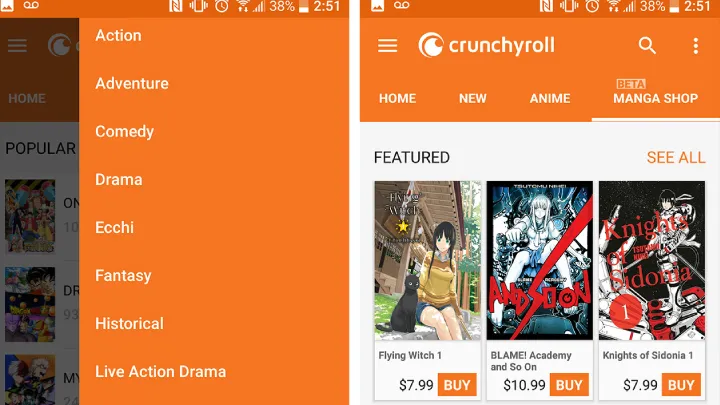Pick the Ecchi genre
Image resolution: width=720 pixels, height=405 pixels.
pyautogui.click(x=114, y=228)
